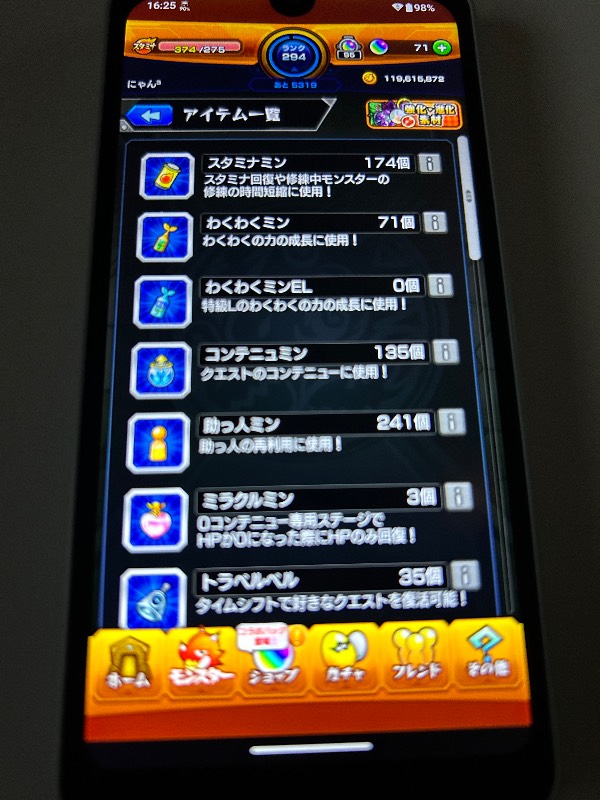
Task: Show info for ミラクルミン
Action: point(458,497)
